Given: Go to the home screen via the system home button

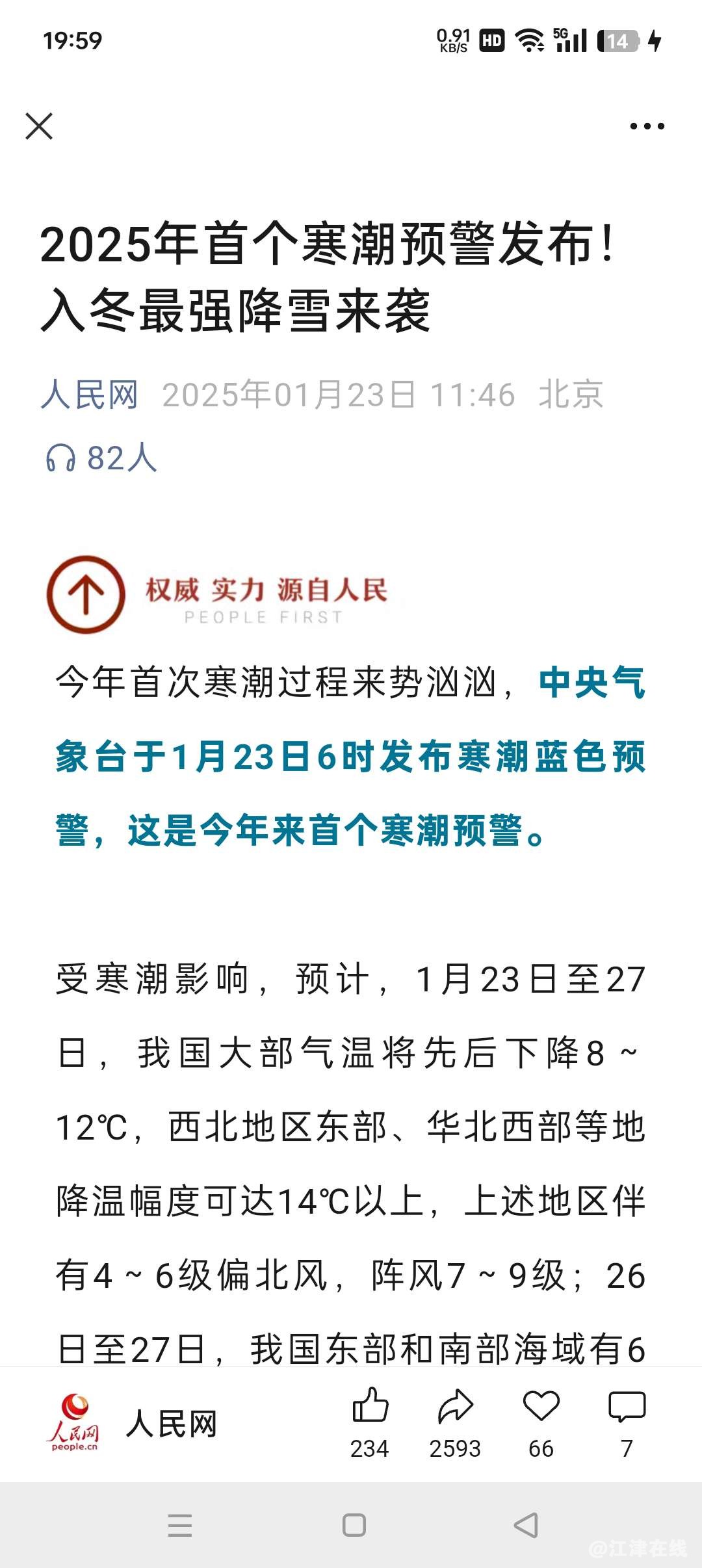Looking at the screenshot, I should point(354,1525).
